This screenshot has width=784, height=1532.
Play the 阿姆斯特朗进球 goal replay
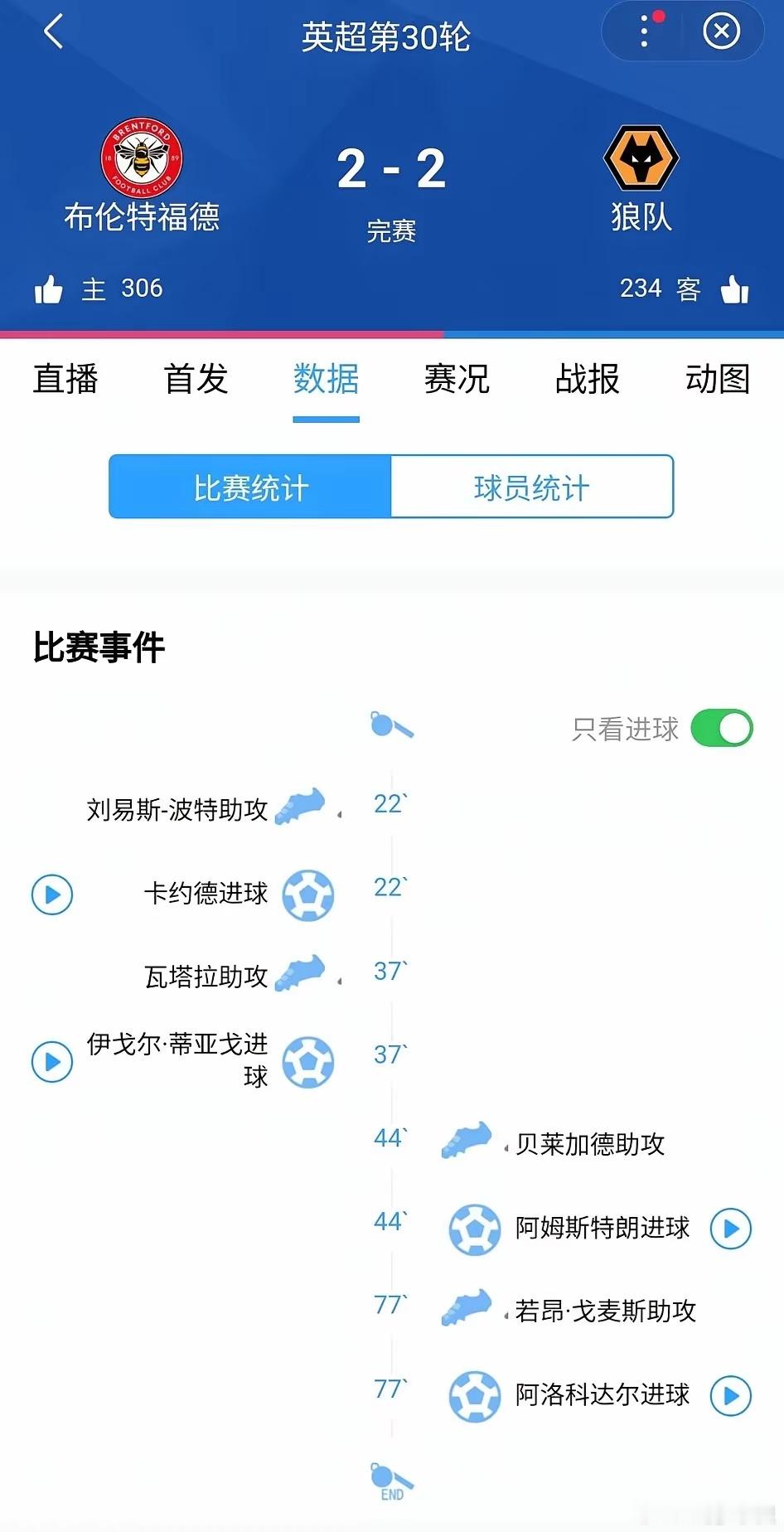pos(730,1229)
